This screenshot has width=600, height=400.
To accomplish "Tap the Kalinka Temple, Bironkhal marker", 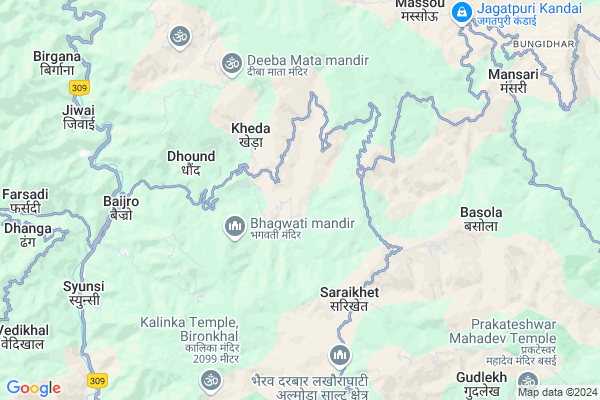I will (210, 378).
